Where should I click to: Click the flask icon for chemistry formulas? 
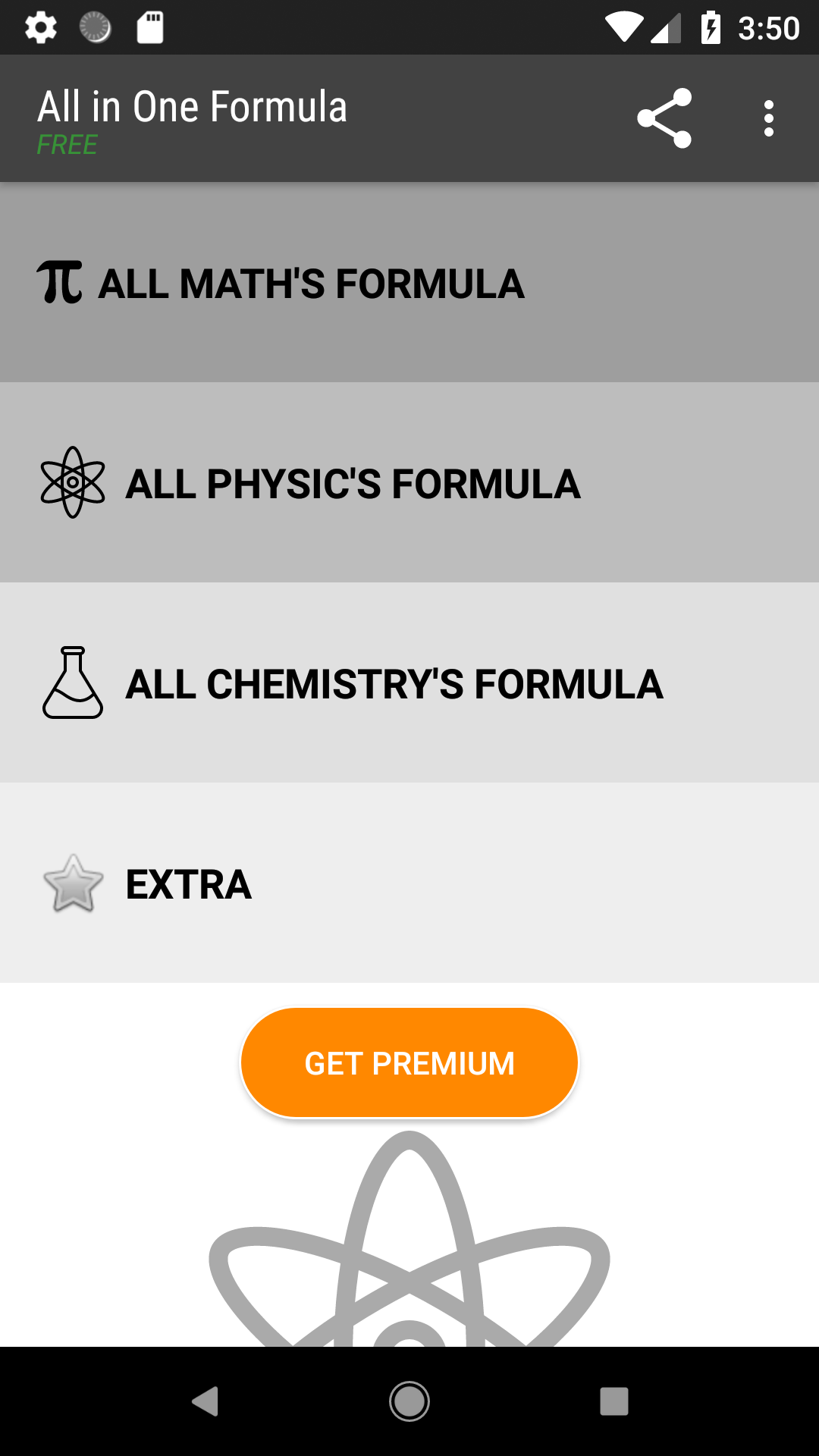[71, 682]
